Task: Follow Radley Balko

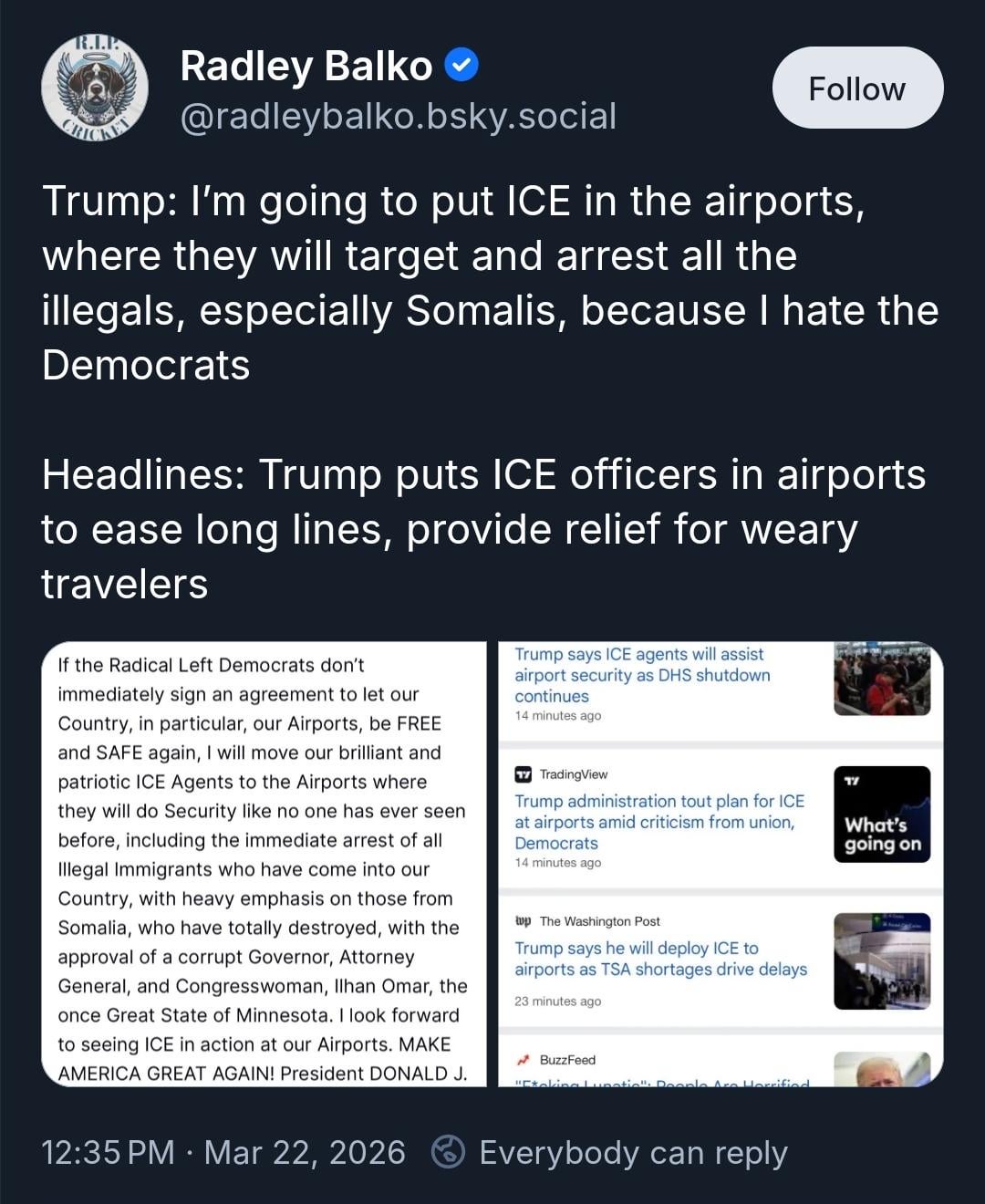Action: (x=856, y=88)
